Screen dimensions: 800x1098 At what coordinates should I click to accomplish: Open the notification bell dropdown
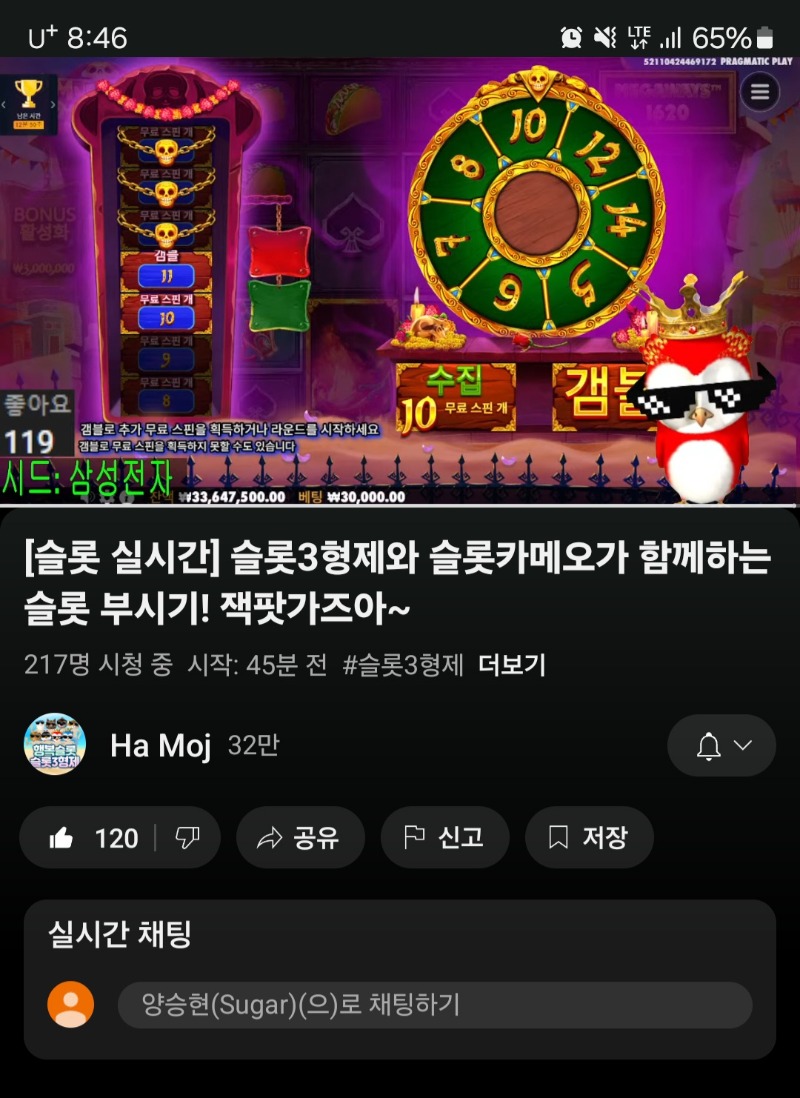tap(721, 746)
